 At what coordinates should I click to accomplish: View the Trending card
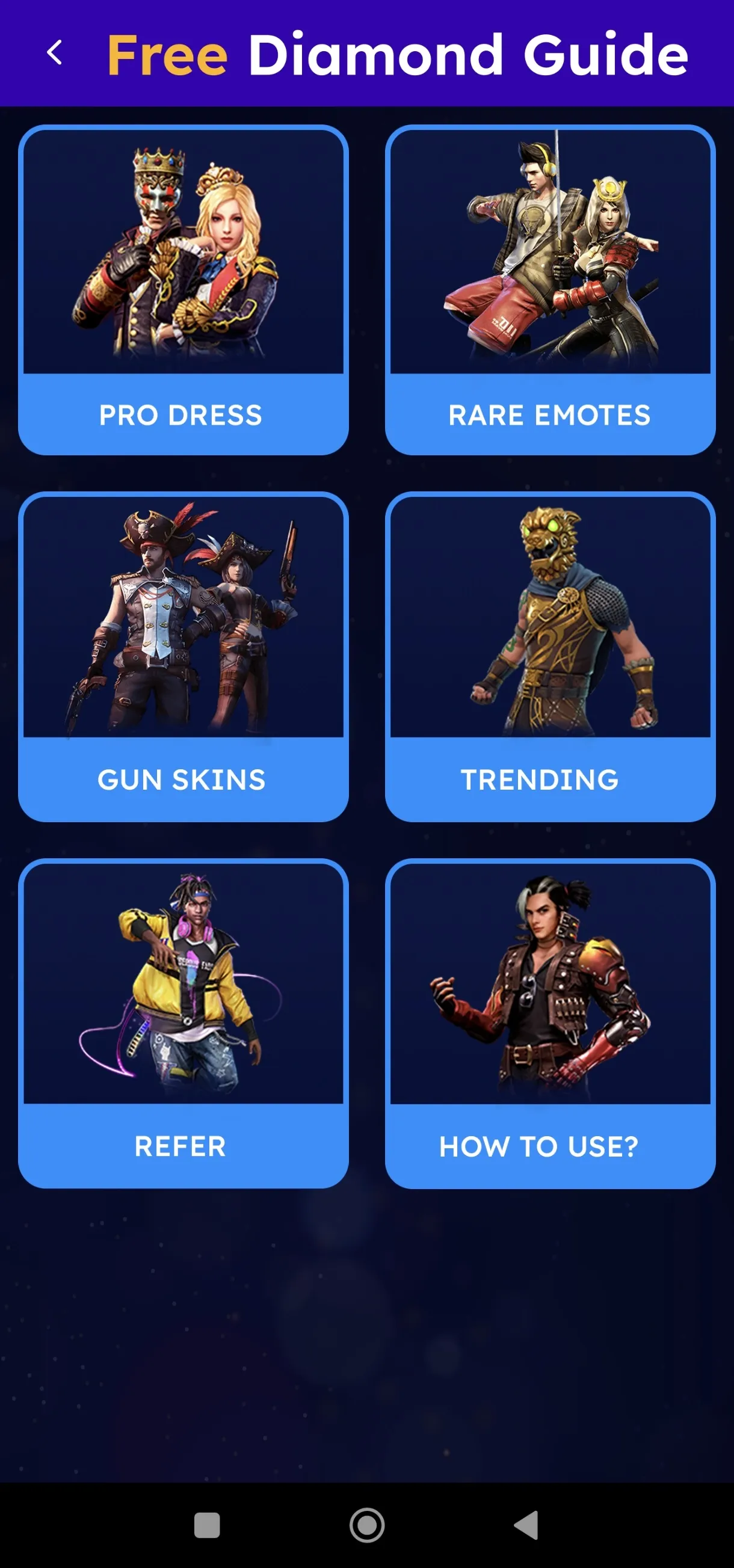click(x=550, y=656)
